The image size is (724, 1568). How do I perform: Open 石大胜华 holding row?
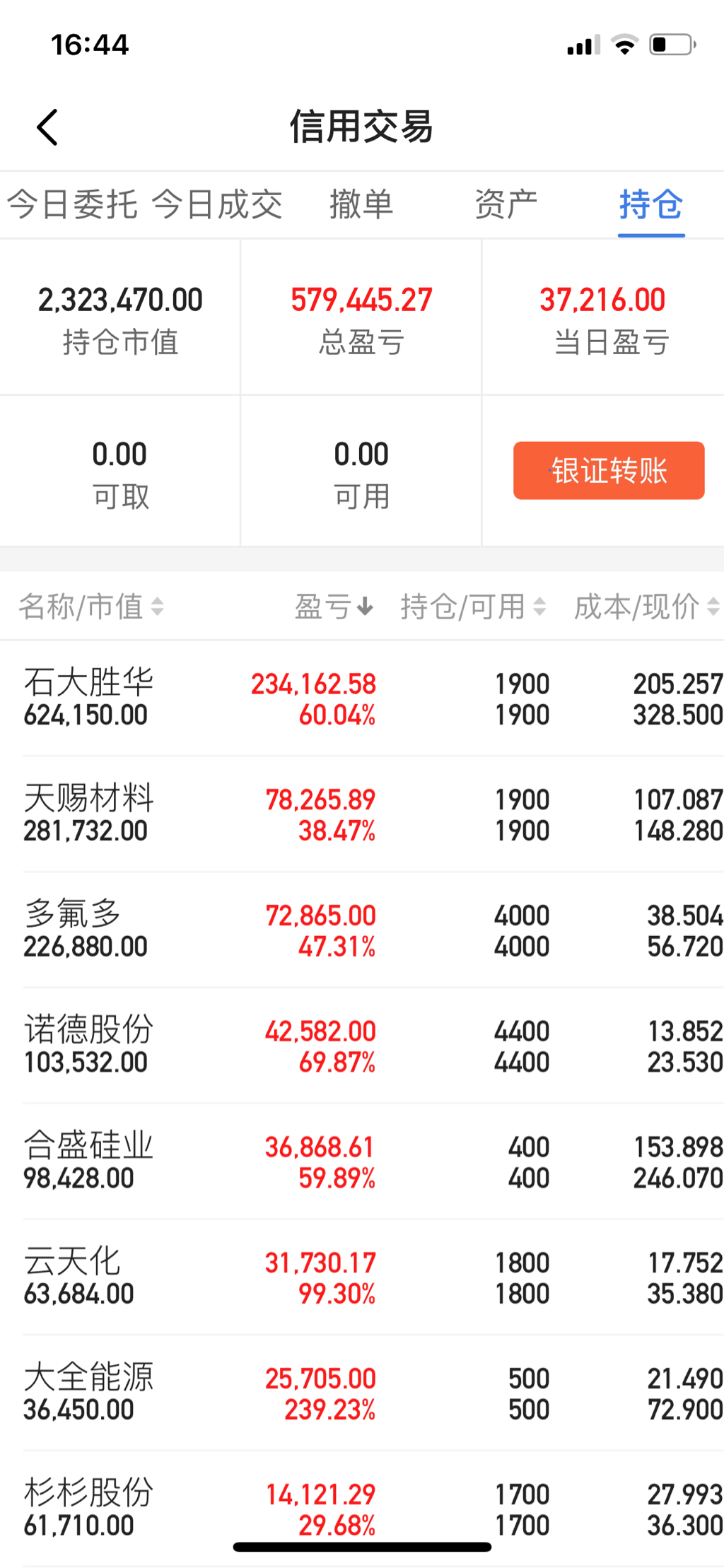[362, 698]
